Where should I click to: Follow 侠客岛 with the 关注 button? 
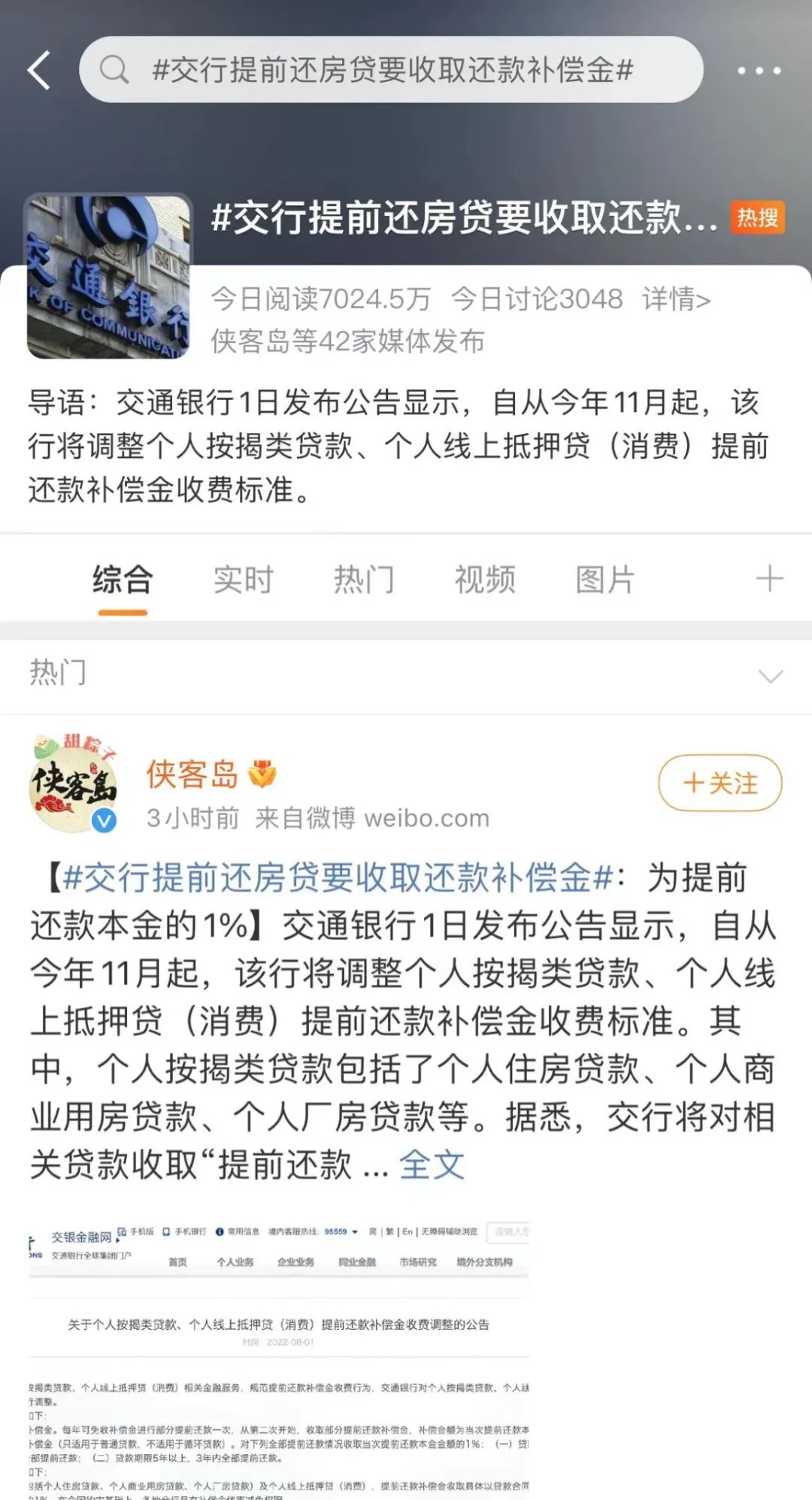click(x=720, y=783)
